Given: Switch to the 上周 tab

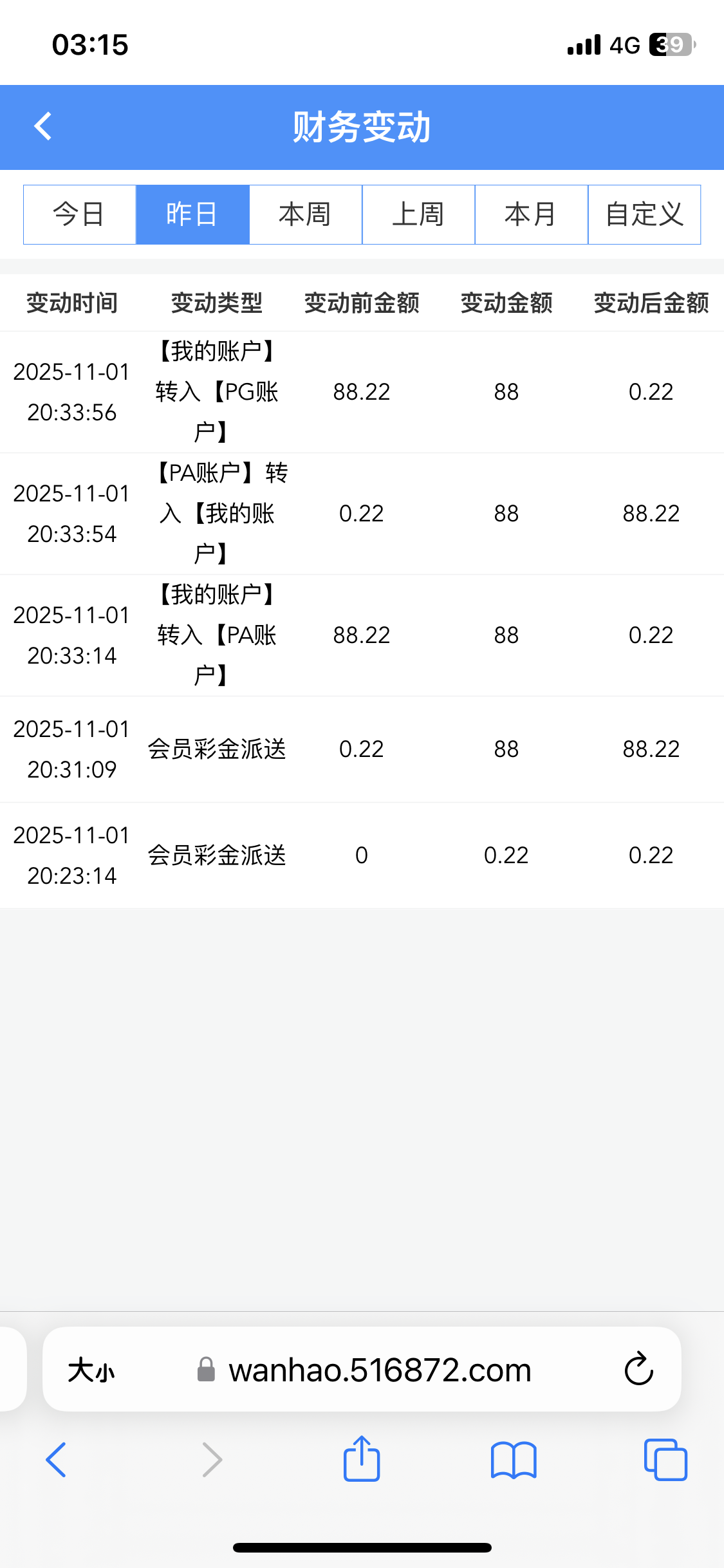Looking at the screenshot, I should pyautogui.click(x=418, y=214).
